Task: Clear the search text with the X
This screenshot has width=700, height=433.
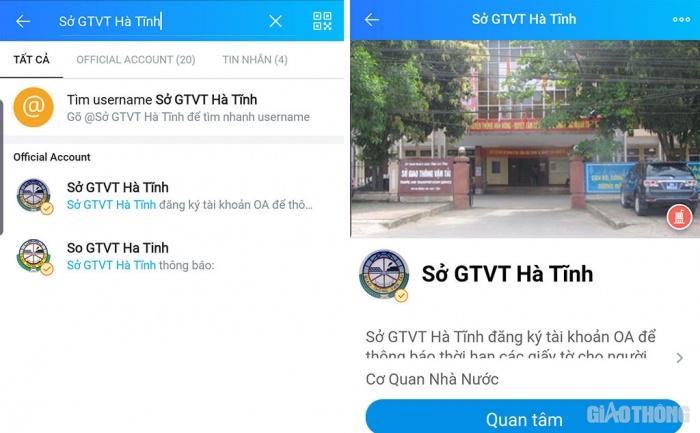Action: (x=275, y=21)
